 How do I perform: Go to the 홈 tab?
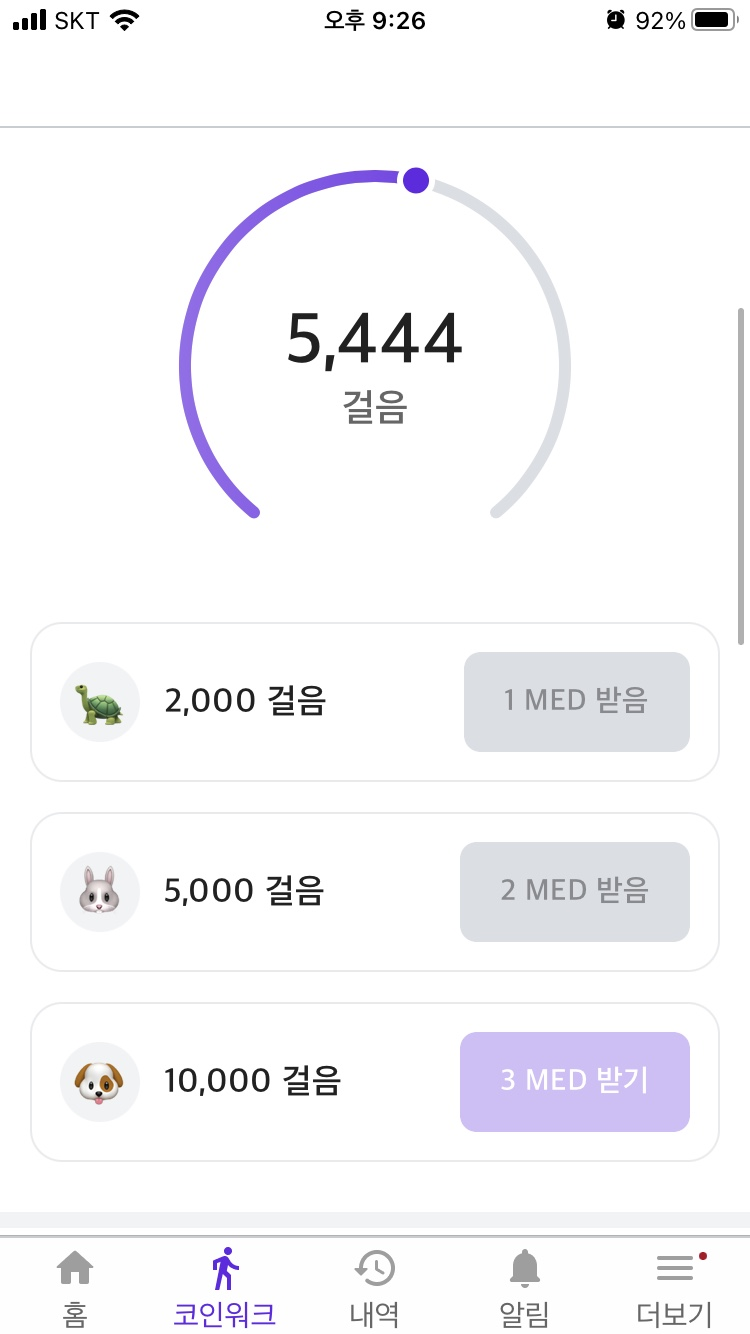(x=75, y=1288)
